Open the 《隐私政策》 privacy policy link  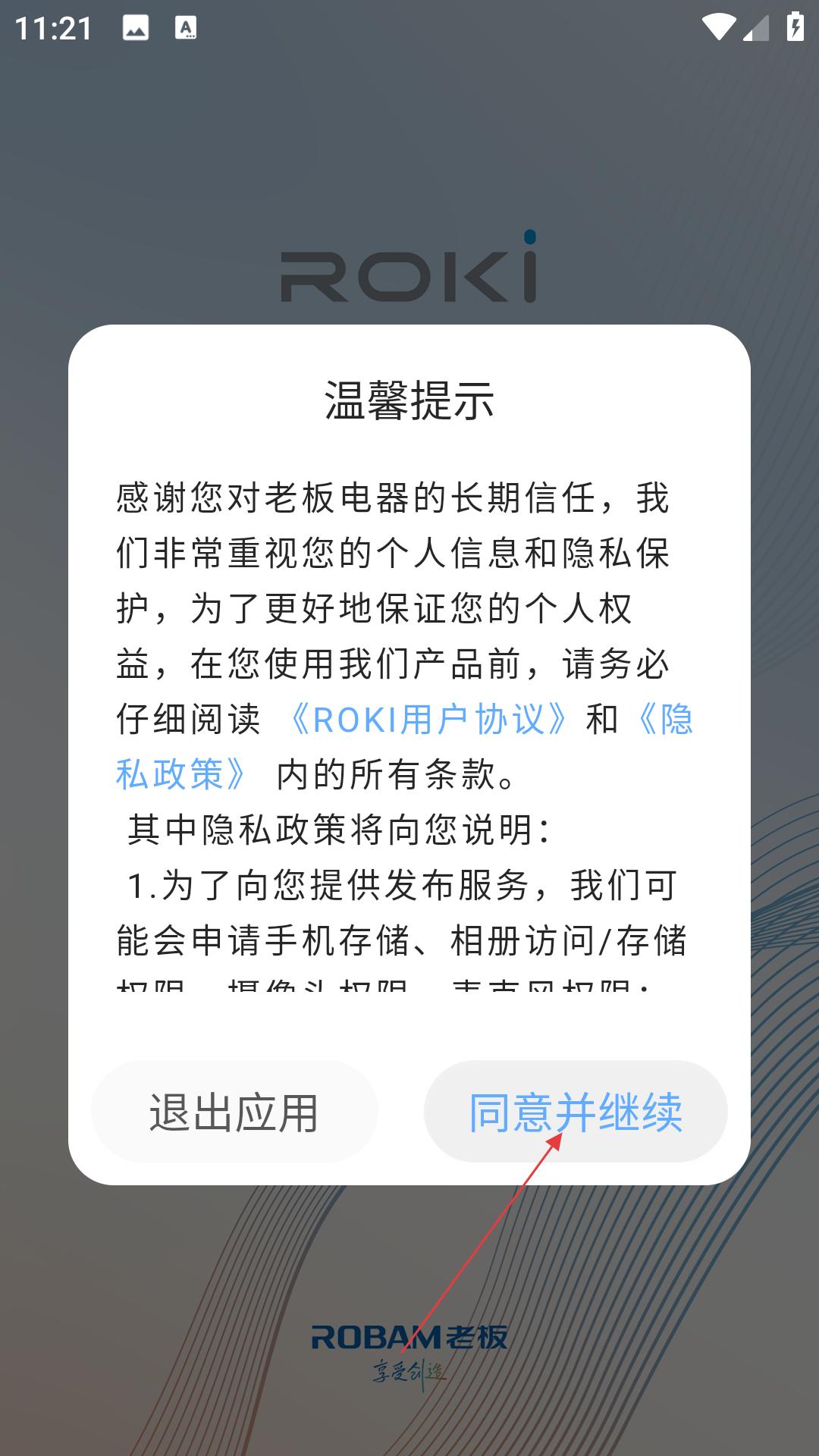tap(182, 774)
